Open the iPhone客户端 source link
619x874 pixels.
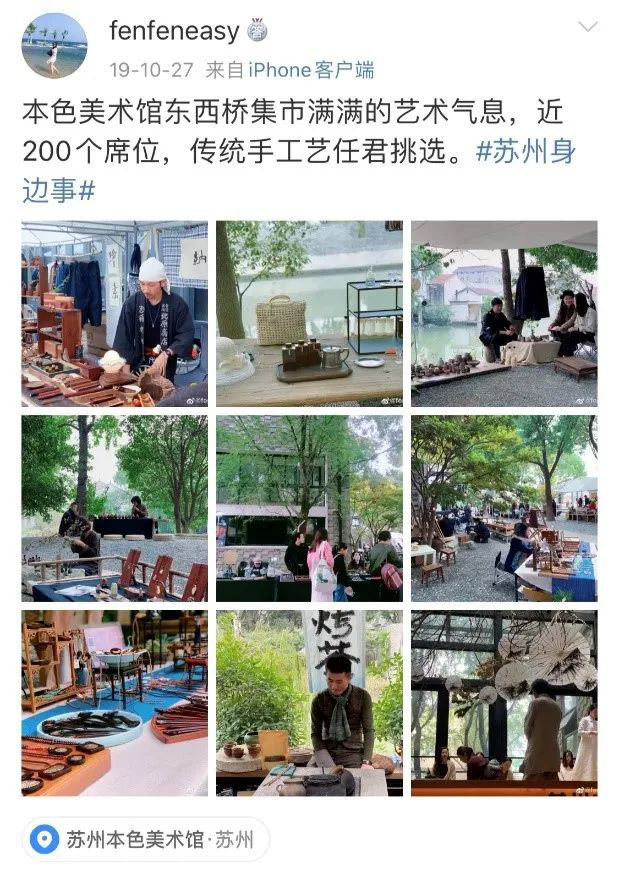[x=311, y=70]
